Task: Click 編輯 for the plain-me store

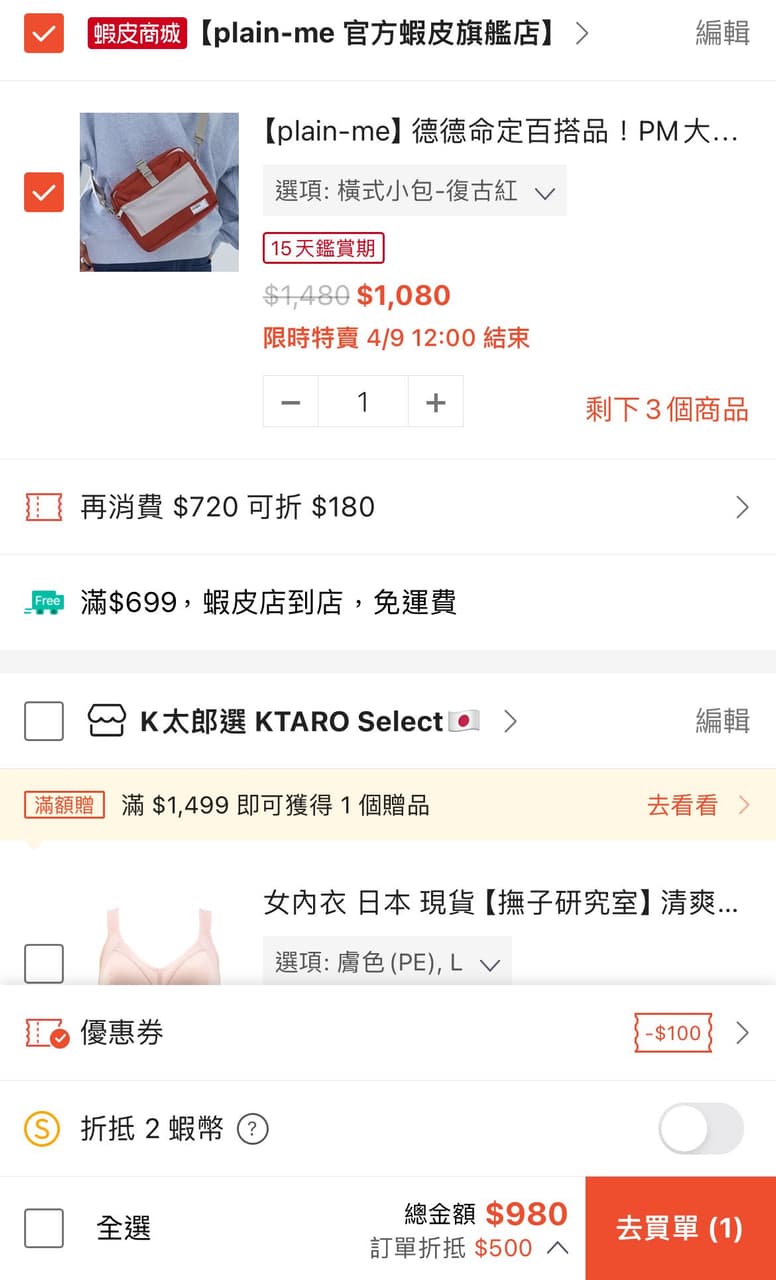Action: pyautogui.click(x=721, y=32)
